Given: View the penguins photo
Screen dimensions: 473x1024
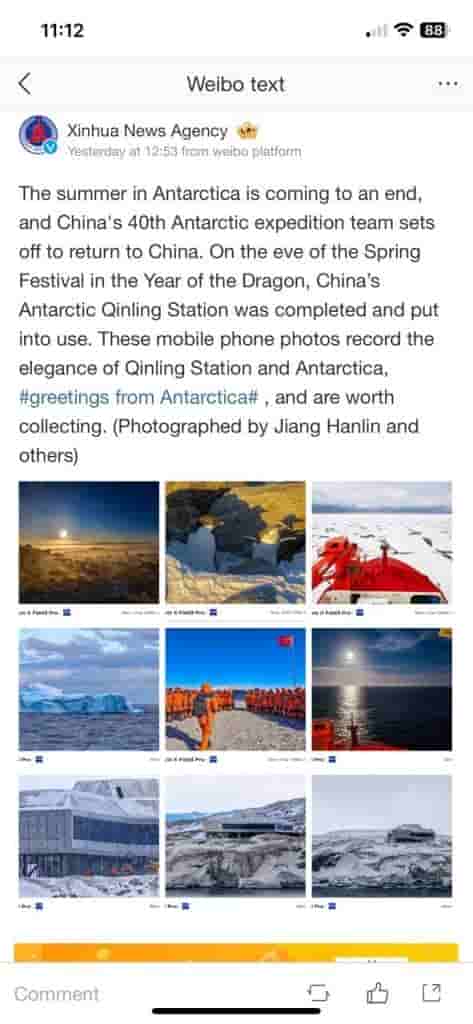Looking at the screenshot, I should [235, 542].
